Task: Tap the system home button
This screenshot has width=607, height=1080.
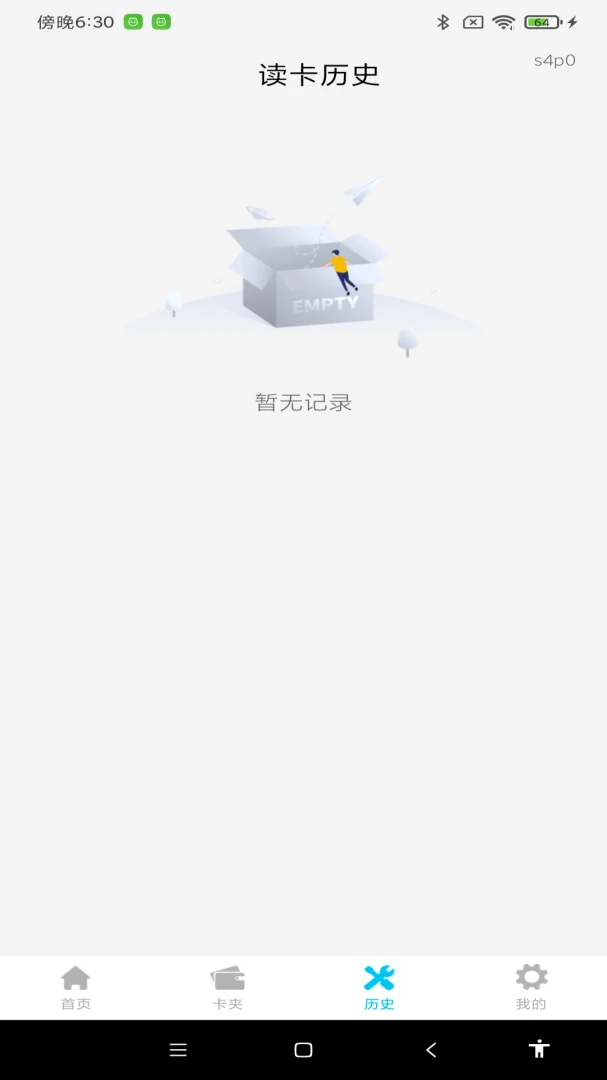Action: 303,1050
